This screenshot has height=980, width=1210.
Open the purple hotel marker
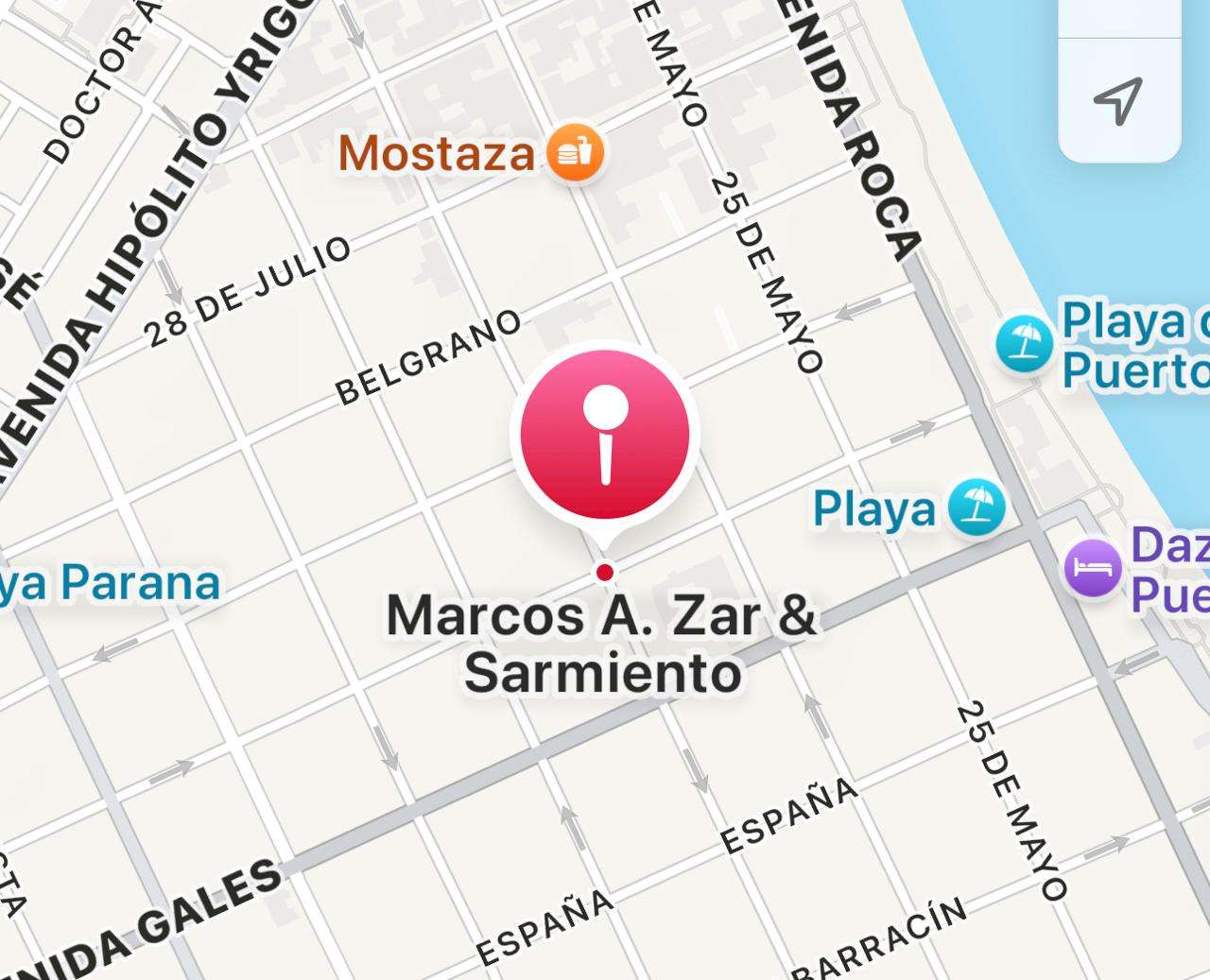tap(1093, 569)
